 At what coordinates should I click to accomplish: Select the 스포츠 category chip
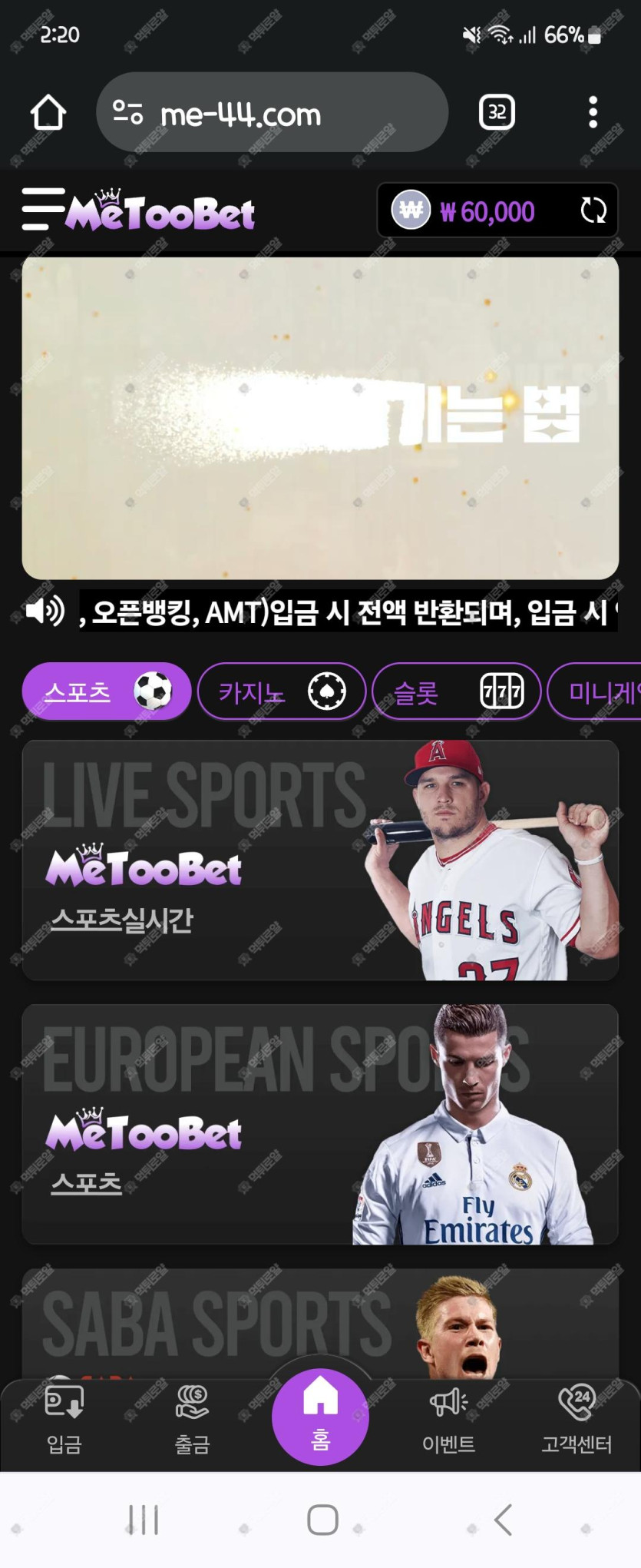point(106,691)
